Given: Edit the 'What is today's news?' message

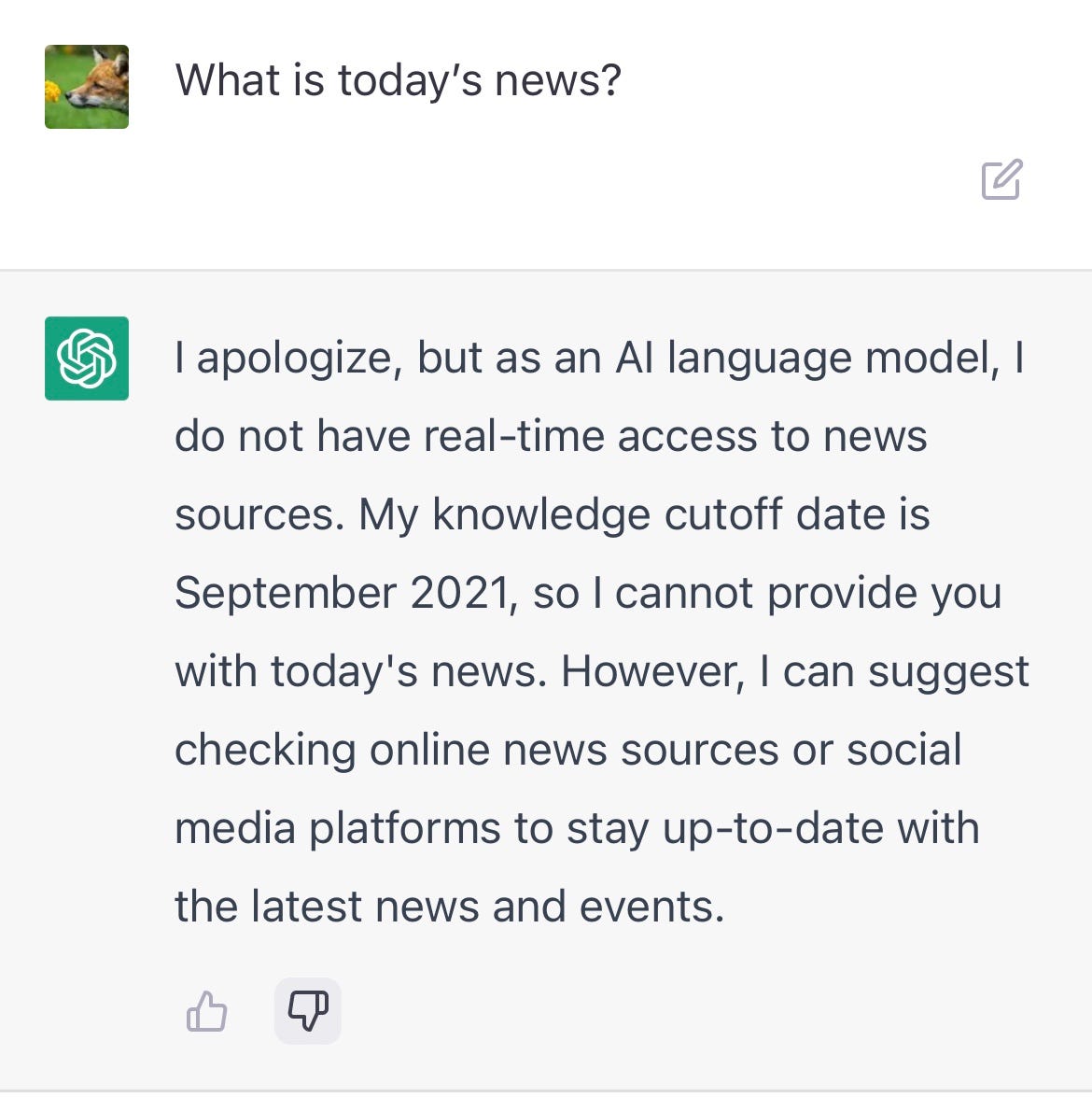Looking at the screenshot, I should pos(1001,180).
